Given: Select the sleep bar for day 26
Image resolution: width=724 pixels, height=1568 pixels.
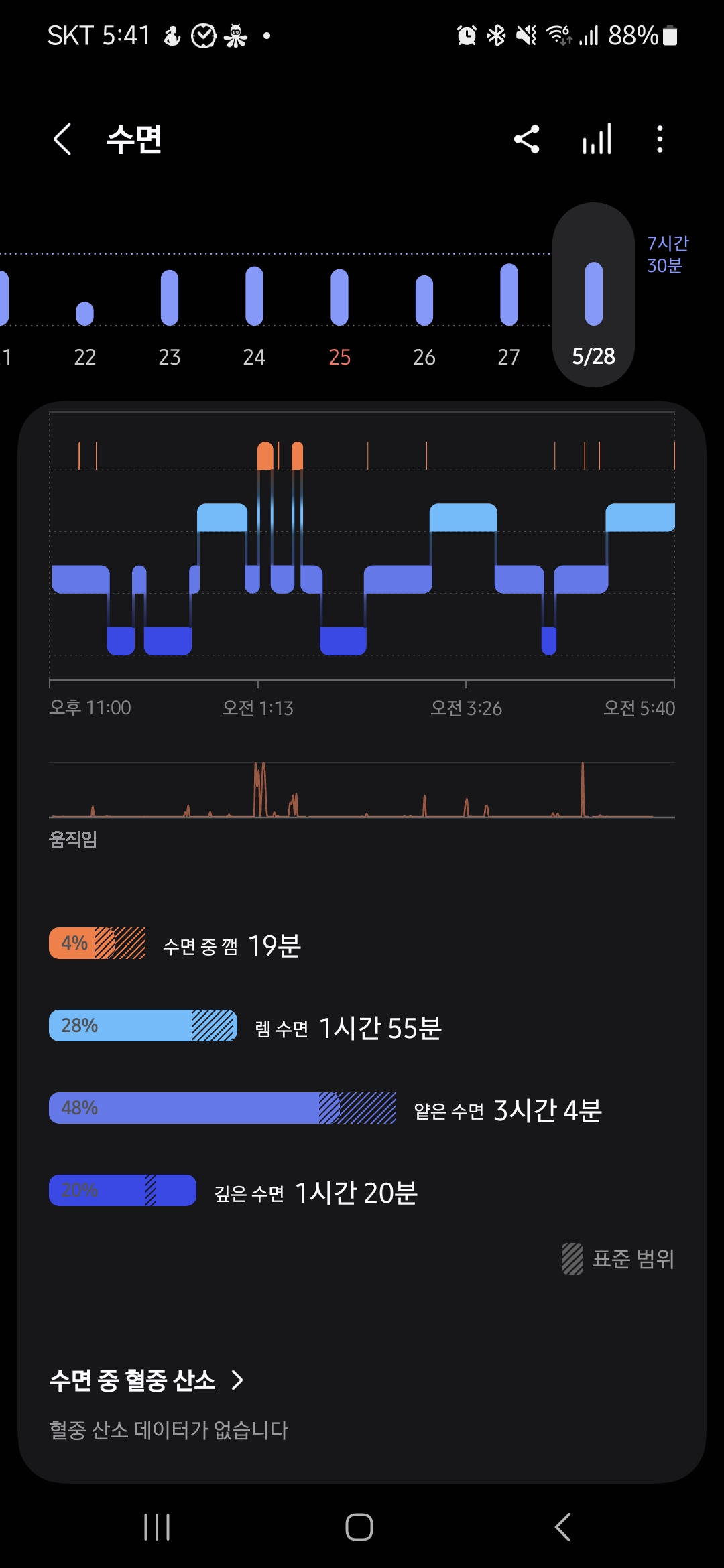Looking at the screenshot, I should click(x=424, y=300).
